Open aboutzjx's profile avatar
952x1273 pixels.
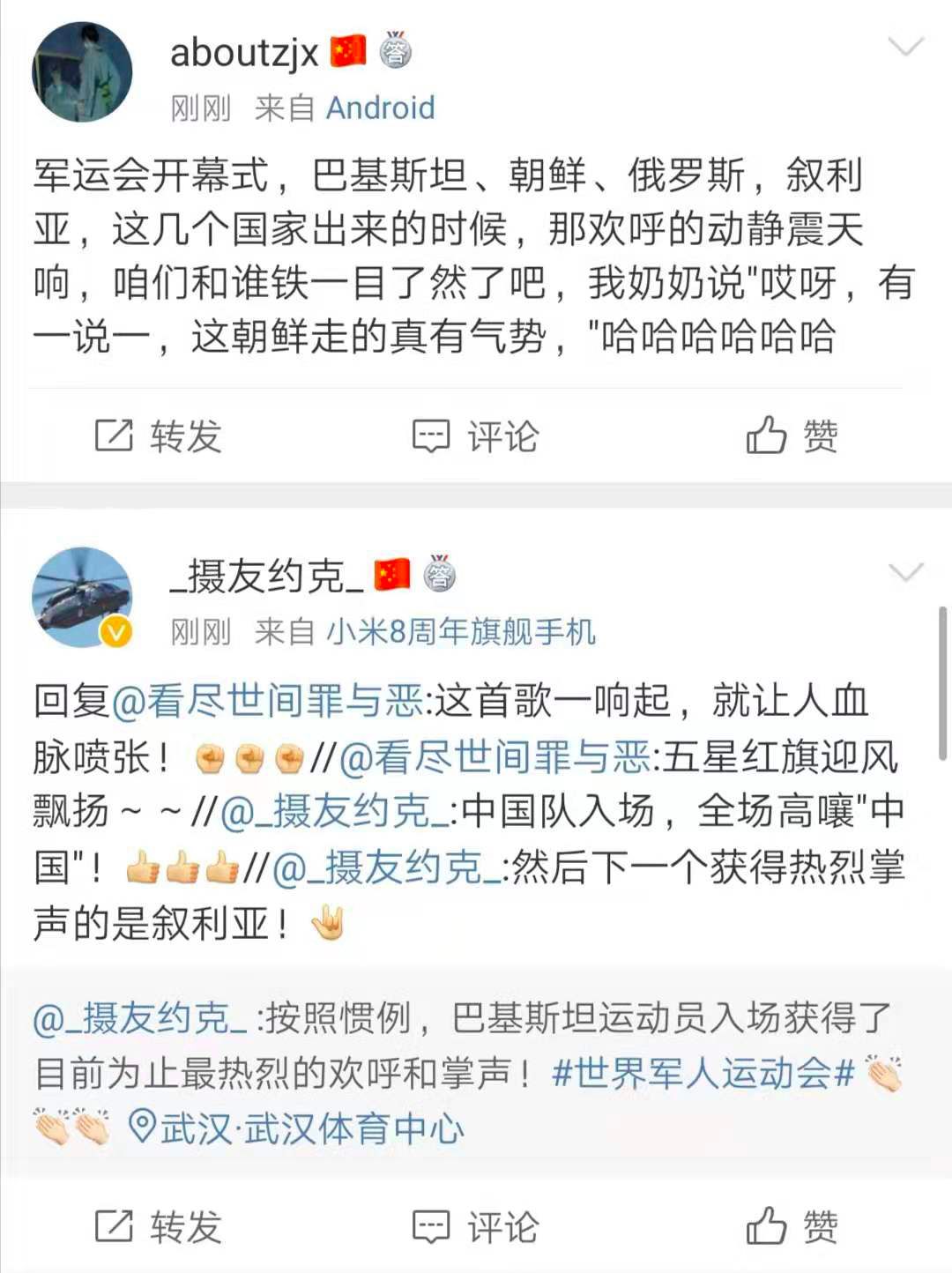pos(82,71)
